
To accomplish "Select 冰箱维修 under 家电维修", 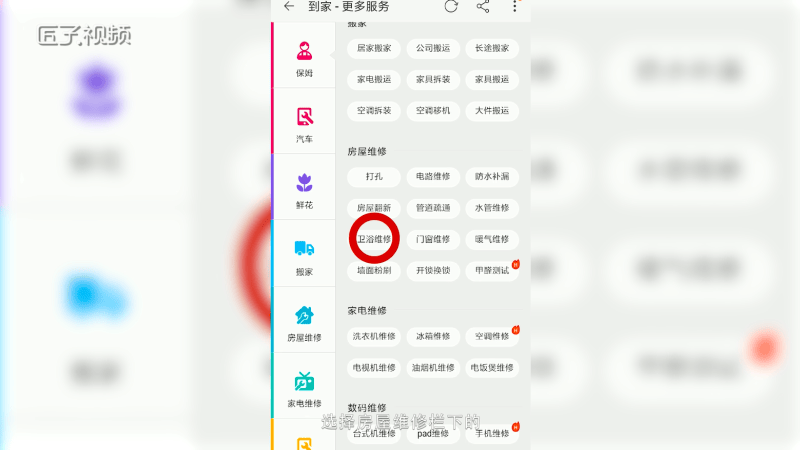I will [x=433, y=337].
